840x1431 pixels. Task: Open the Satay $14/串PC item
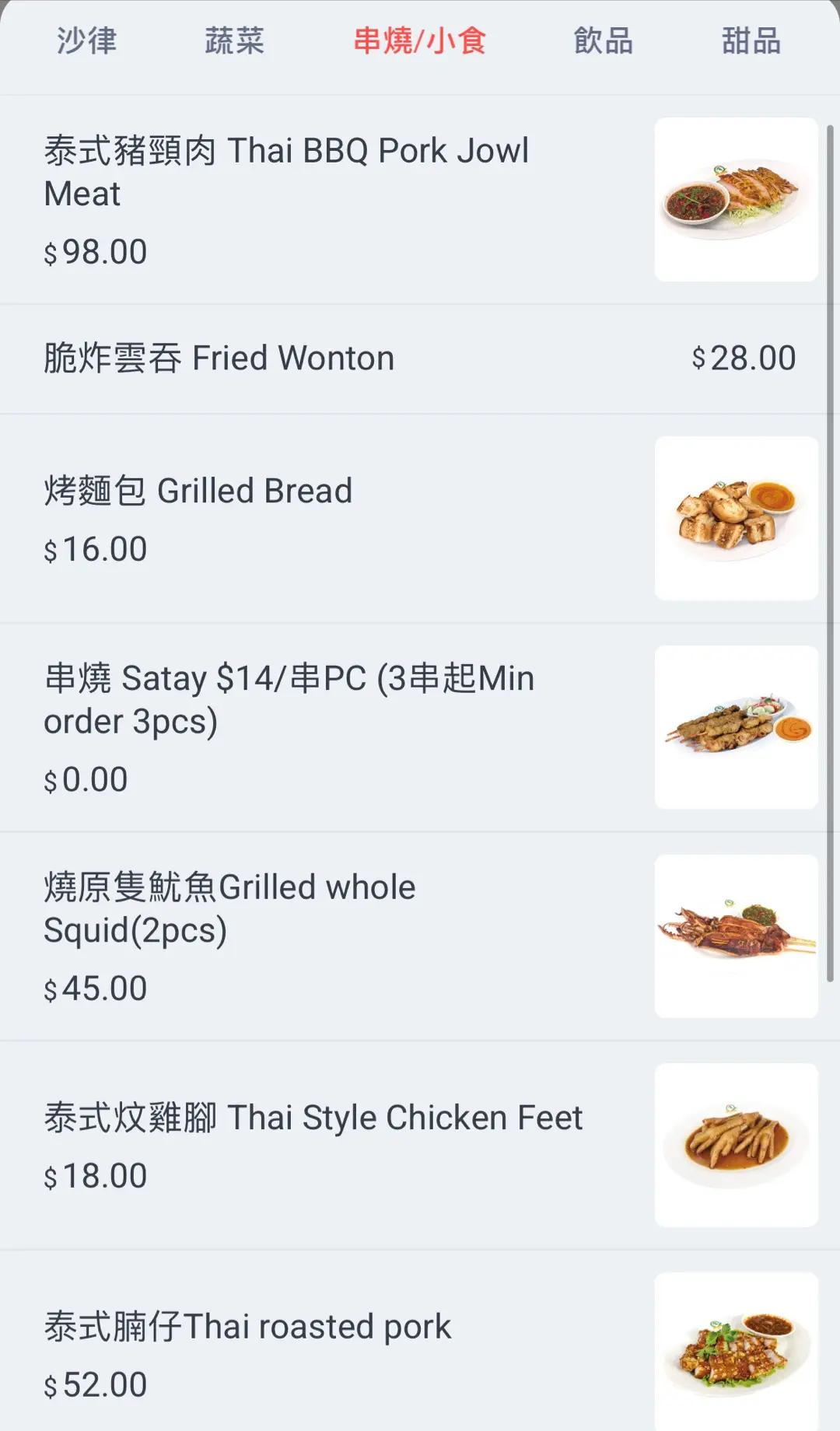[x=420, y=728]
